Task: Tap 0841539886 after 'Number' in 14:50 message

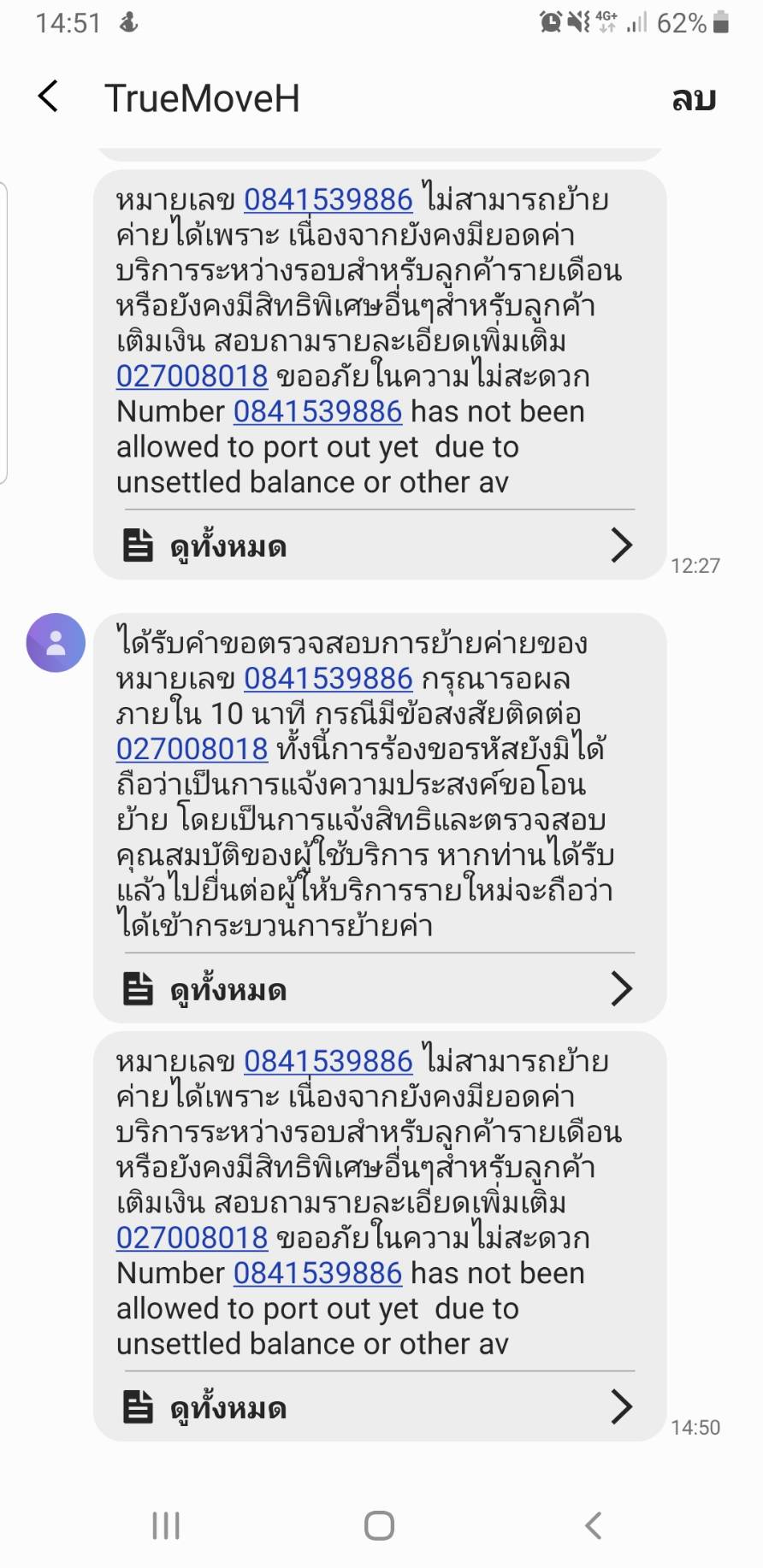Action: (318, 1273)
